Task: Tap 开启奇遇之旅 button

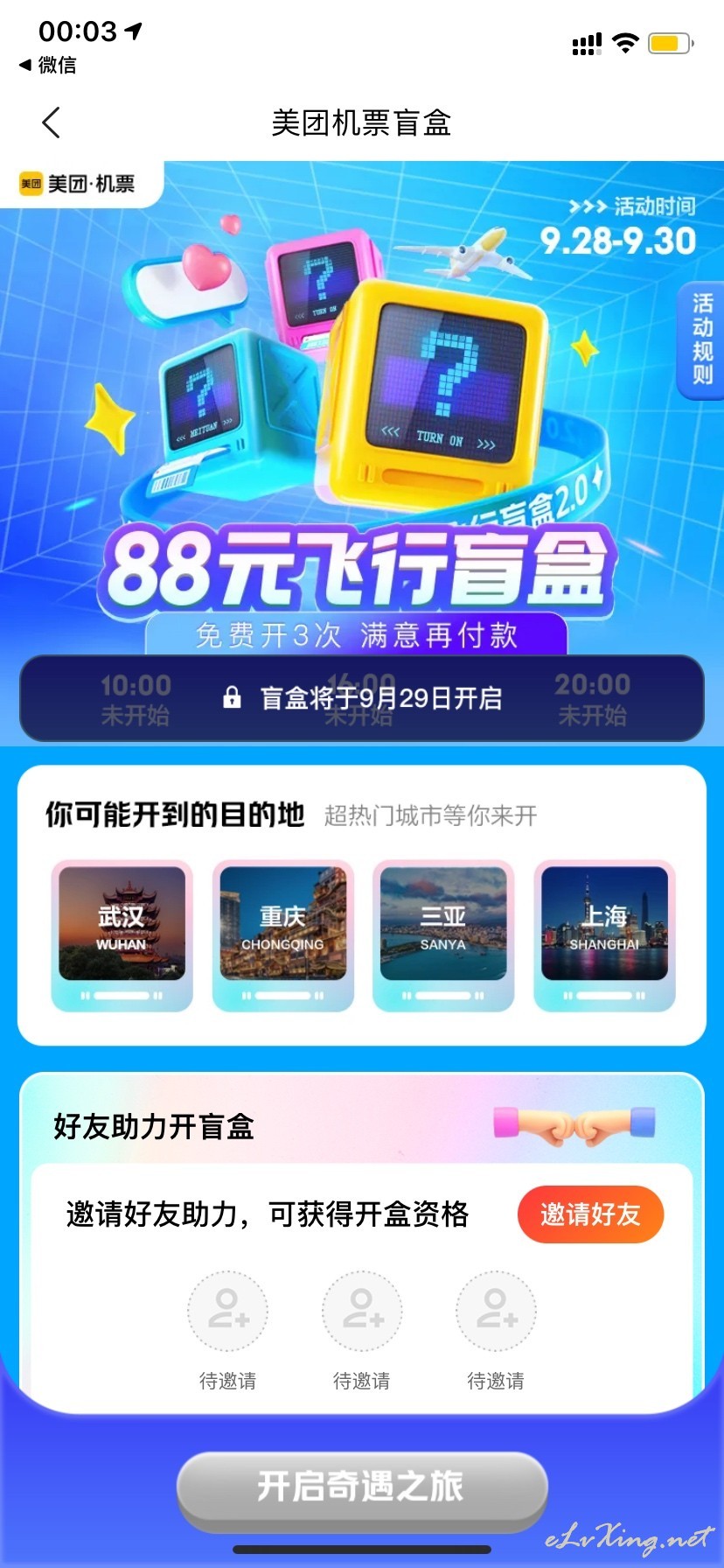Action: (x=362, y=1487)
